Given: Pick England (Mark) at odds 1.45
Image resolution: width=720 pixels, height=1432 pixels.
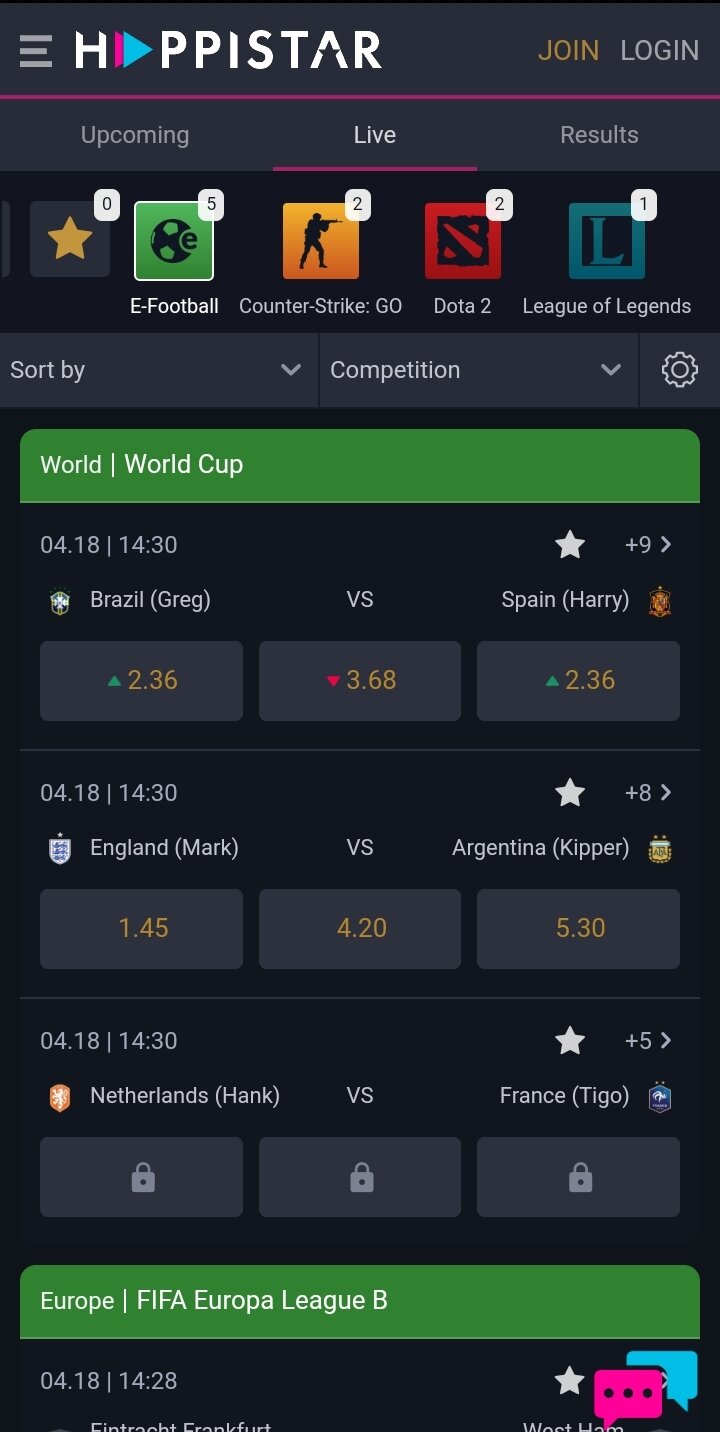Looking at the screenshot, I should pos(141,929).
